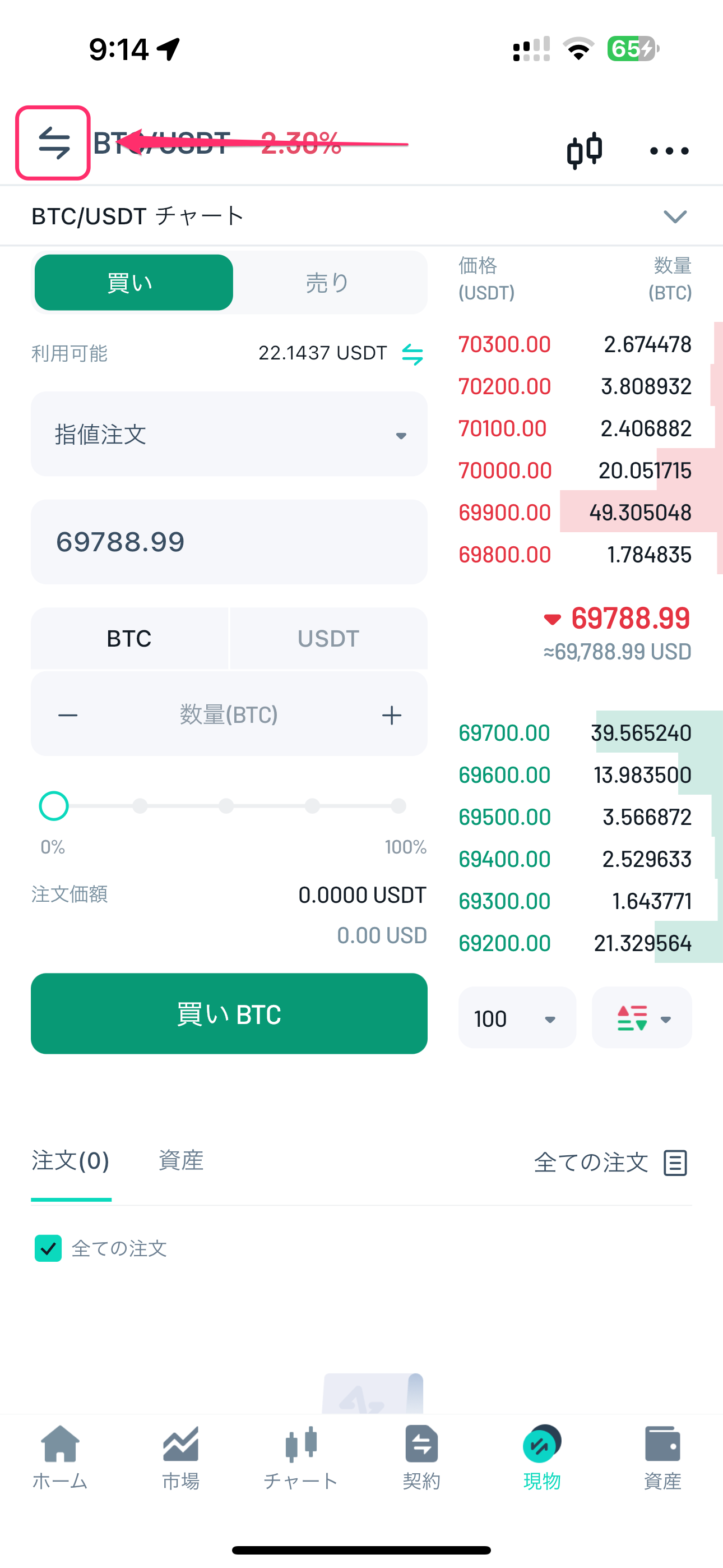Open the three-dot overflow menu
Image resolution: width=723 pixels, height=1568 pixels.
click(x=669, y=151)
